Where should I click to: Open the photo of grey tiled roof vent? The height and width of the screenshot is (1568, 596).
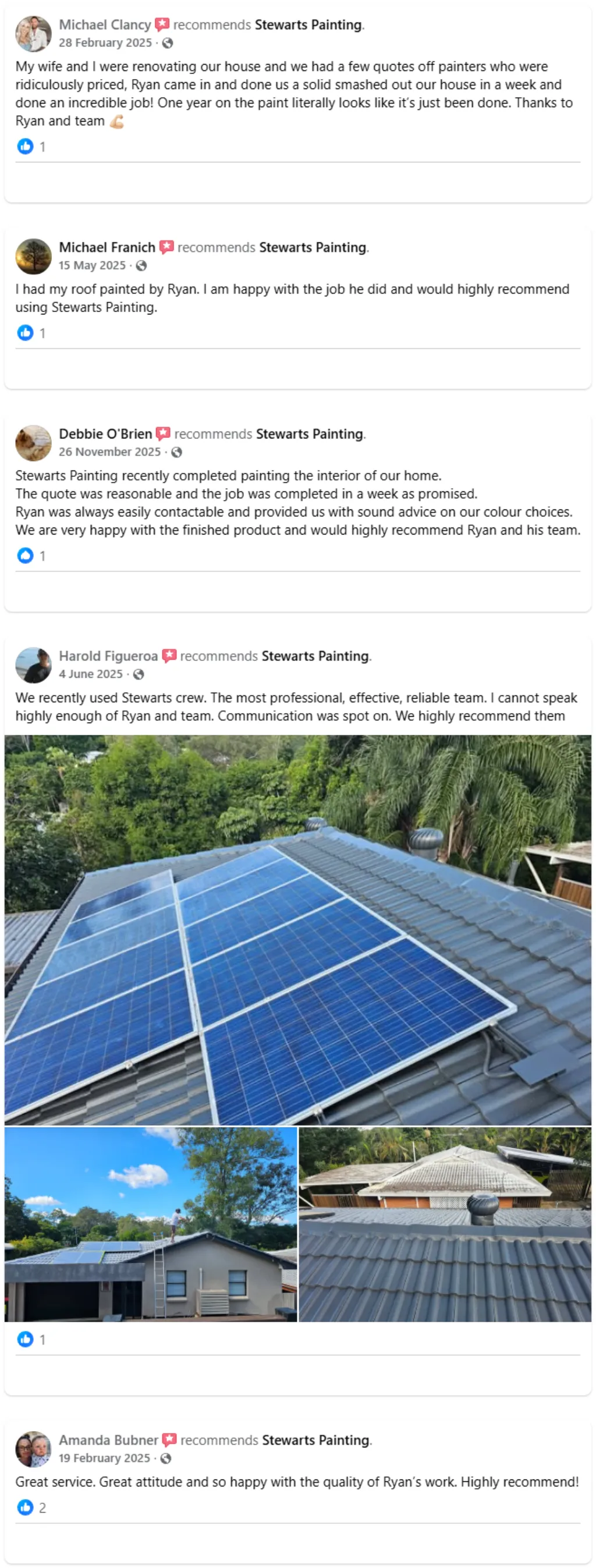pyautogui.click(x=445, y=1224)
